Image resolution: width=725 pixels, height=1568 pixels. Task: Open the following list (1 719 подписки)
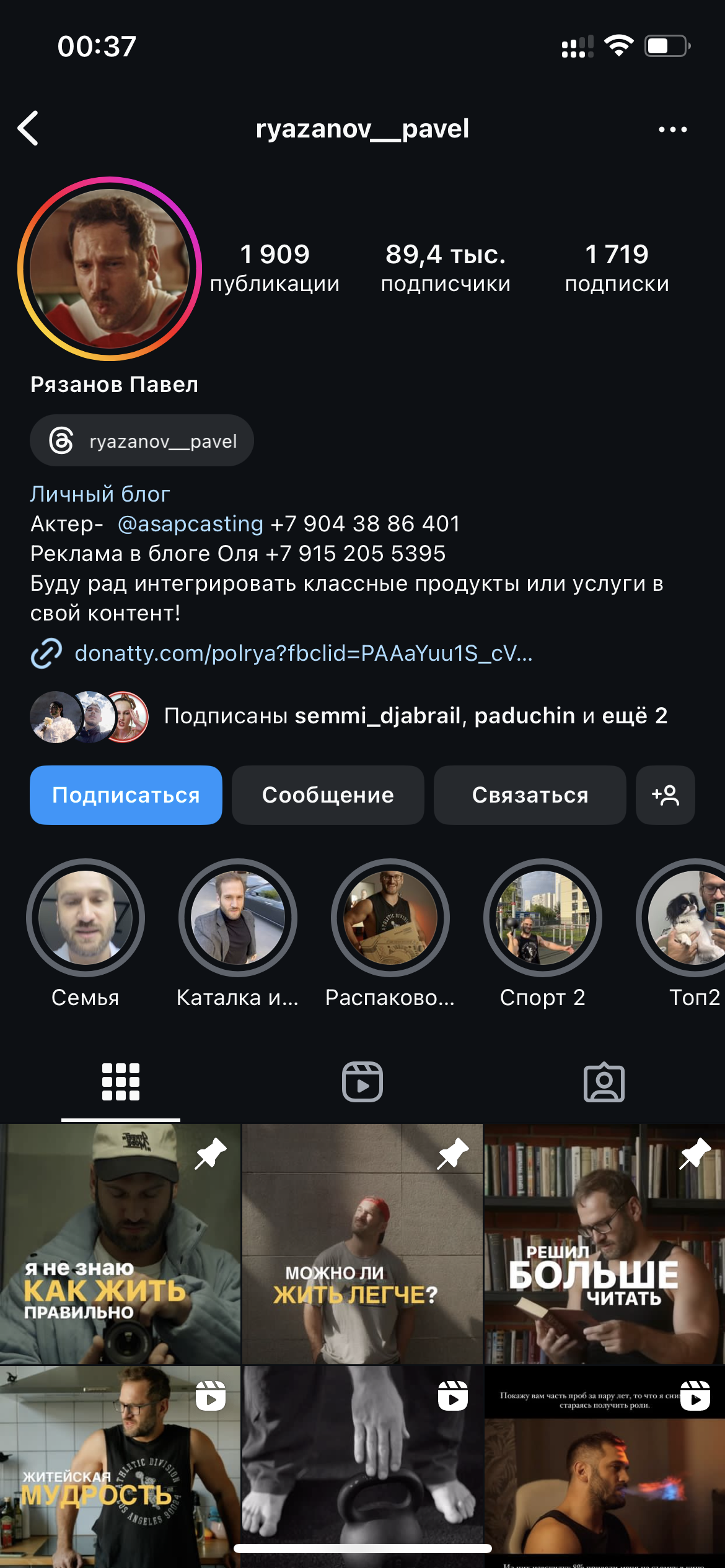[617, 268]
